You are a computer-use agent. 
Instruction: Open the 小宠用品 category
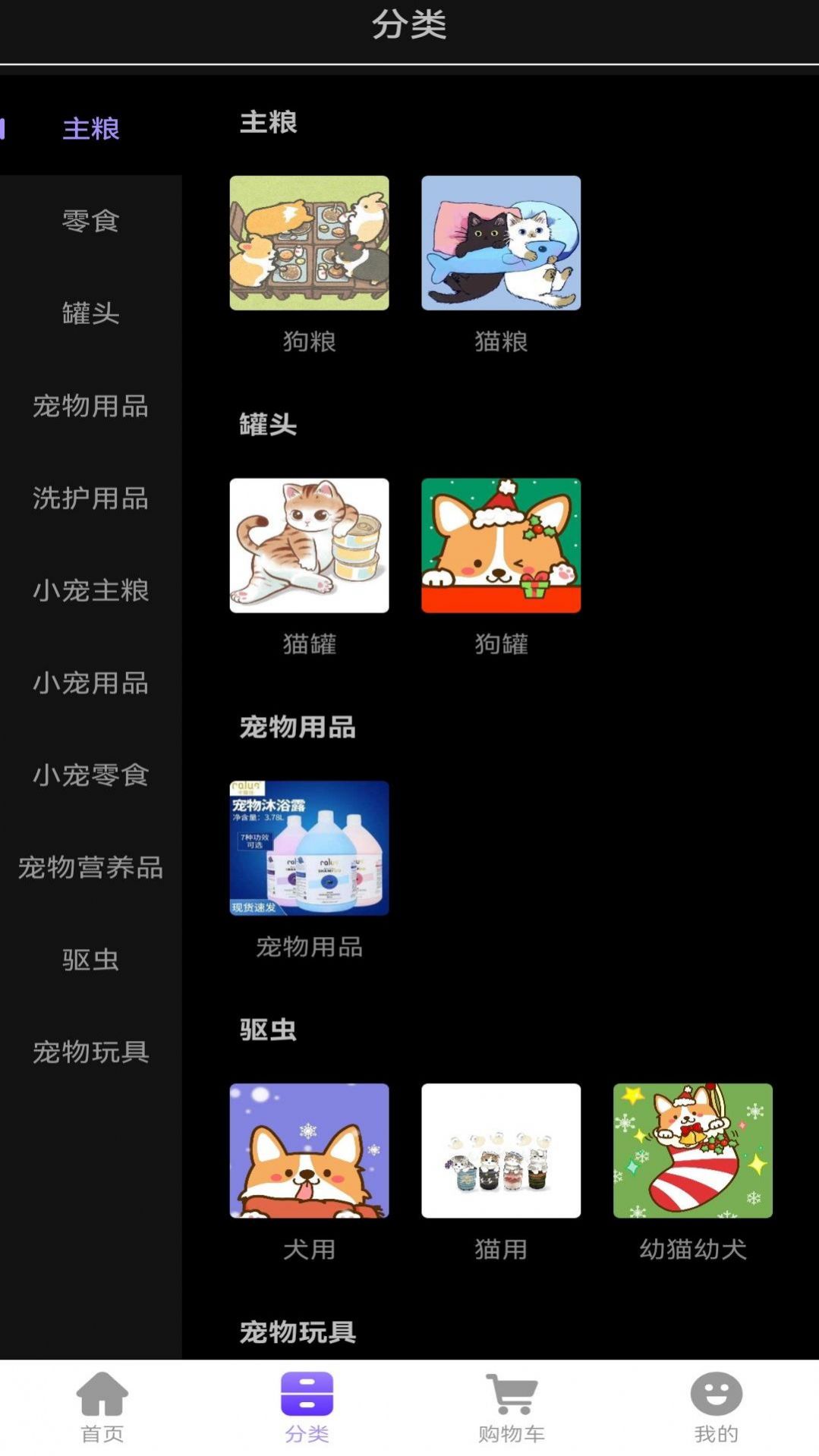(x=90, y=683)
